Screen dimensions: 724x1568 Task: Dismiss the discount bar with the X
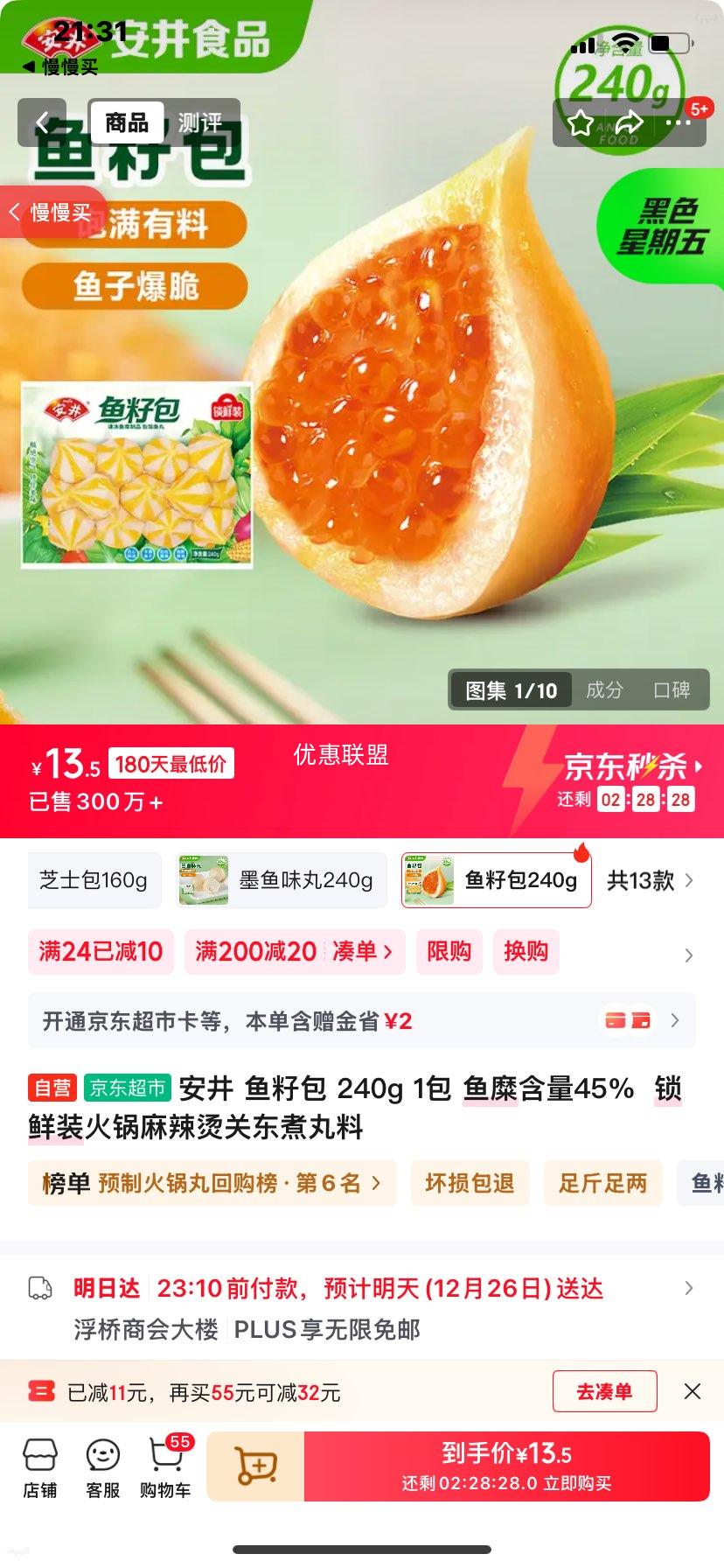693,1391
